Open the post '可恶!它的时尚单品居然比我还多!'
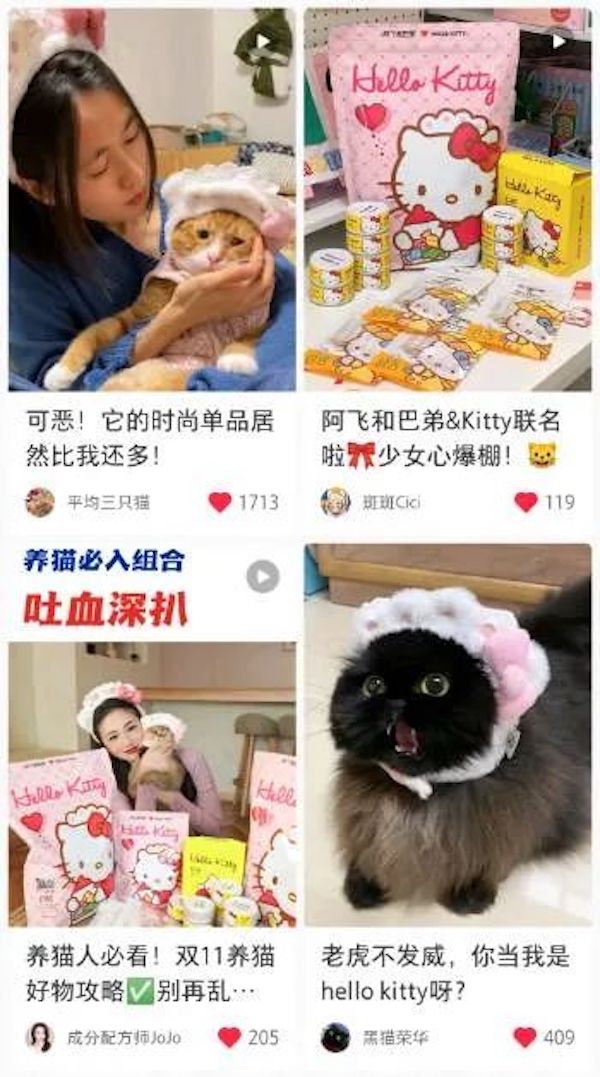 (152, 200)
